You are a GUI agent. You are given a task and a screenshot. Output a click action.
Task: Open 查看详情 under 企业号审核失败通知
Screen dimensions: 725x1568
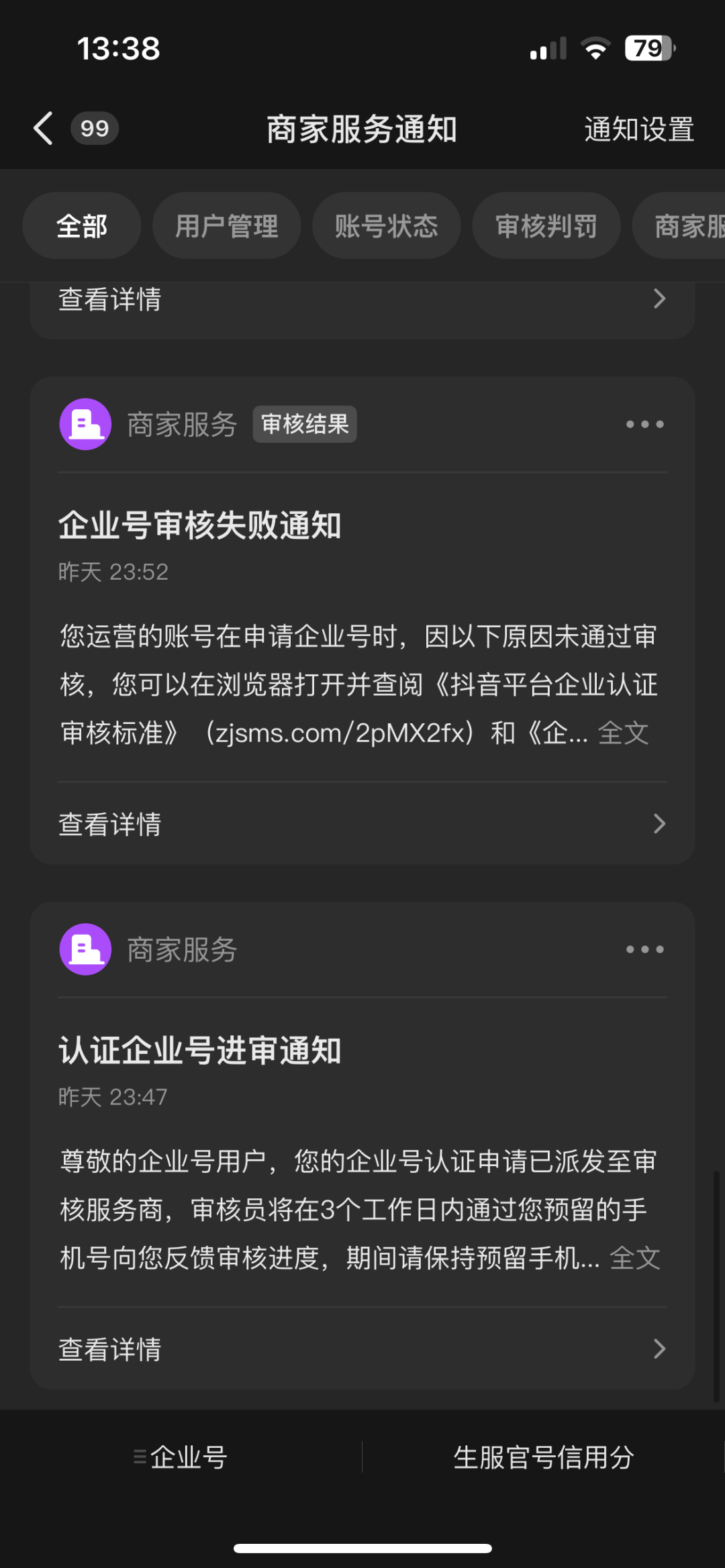click(x=362, y=824)
